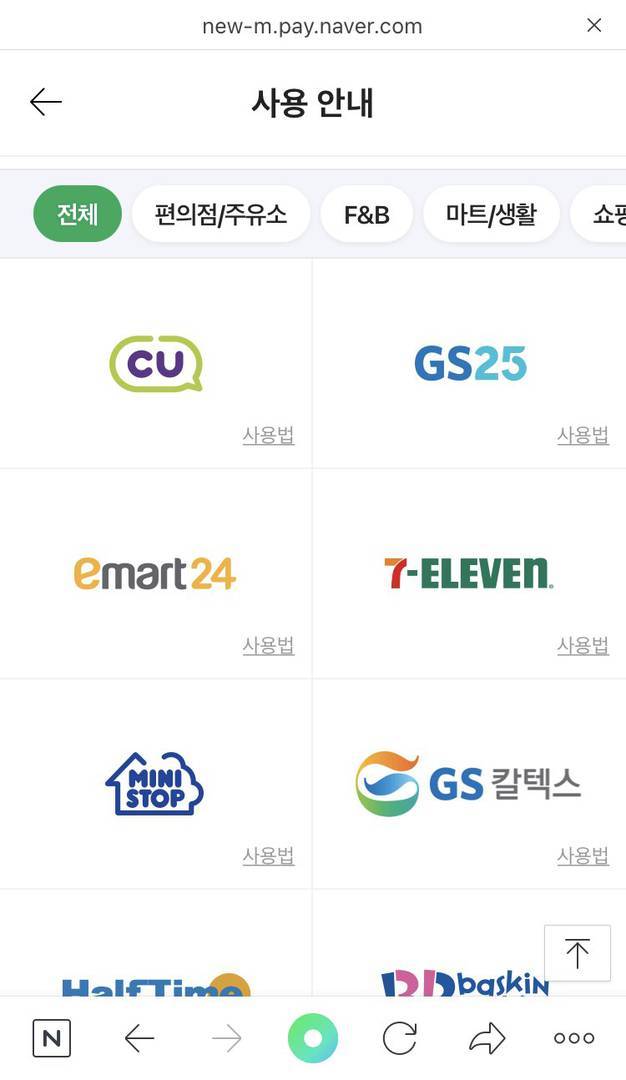
Task: Reload the current page
Action: [400, 1039]
